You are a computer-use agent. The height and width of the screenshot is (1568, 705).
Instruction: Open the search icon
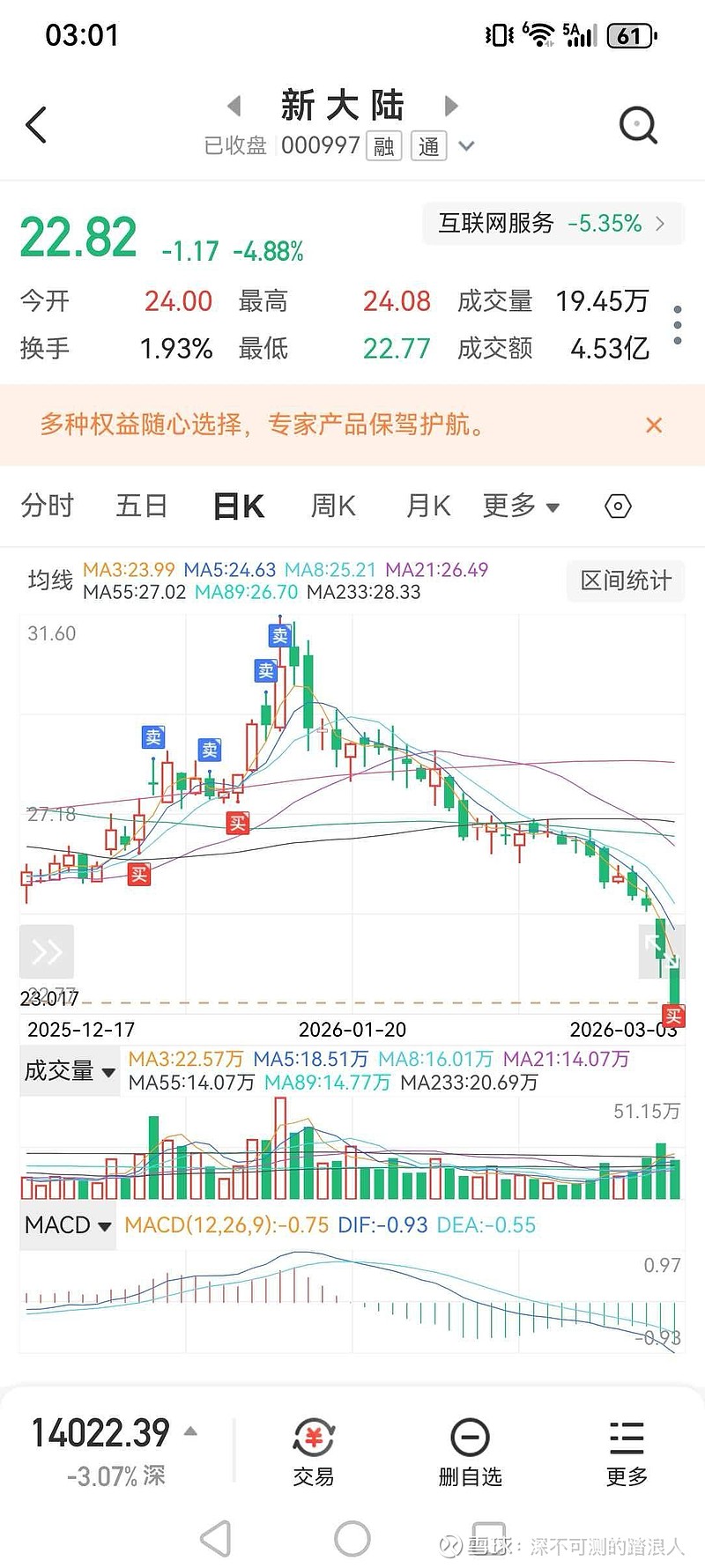(636, 125)
